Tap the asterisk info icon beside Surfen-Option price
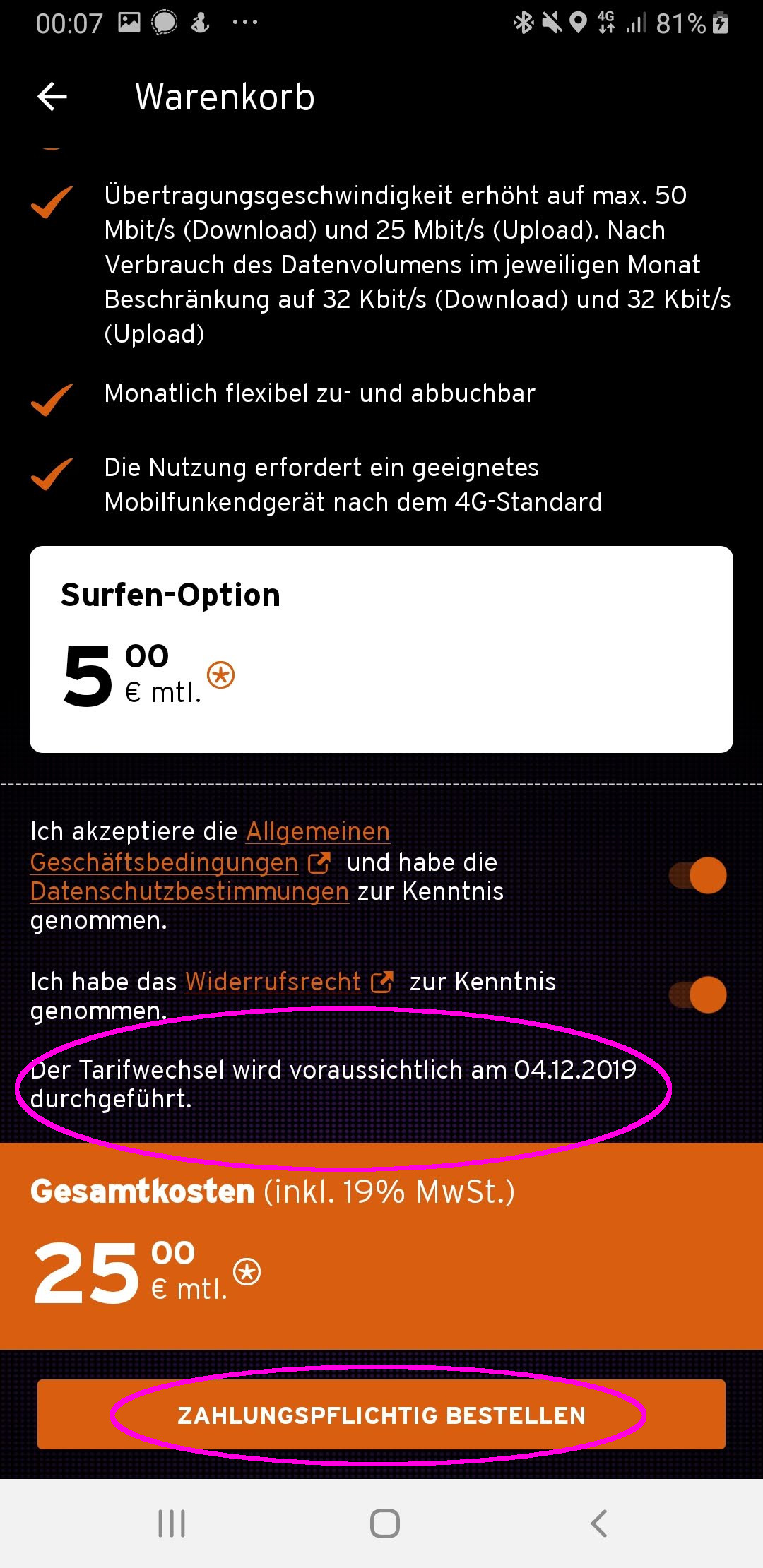Screen dimensions: 763x1568 tap(221, 675)
